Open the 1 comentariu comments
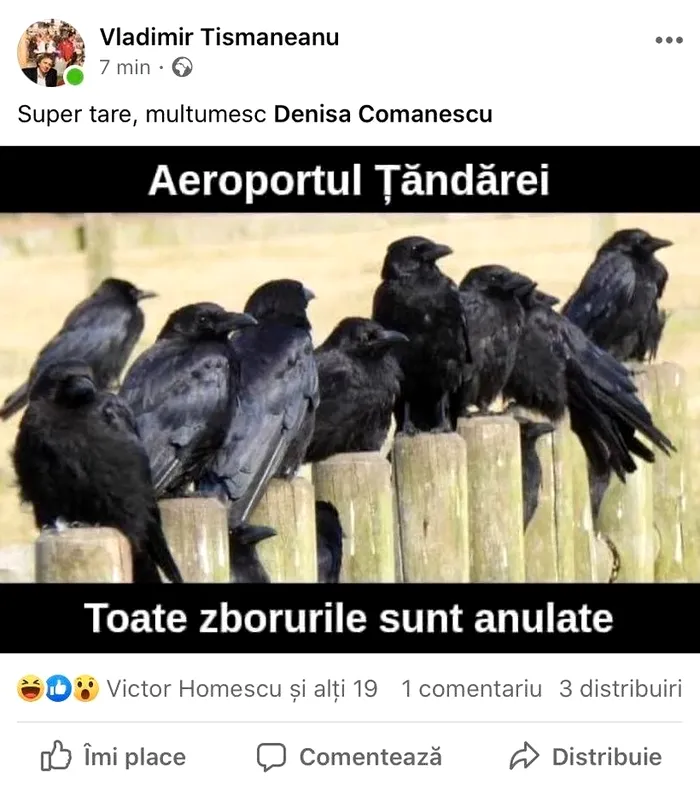Image resolution: width=700 pixels, height=788 pixels. click(471, 689)
